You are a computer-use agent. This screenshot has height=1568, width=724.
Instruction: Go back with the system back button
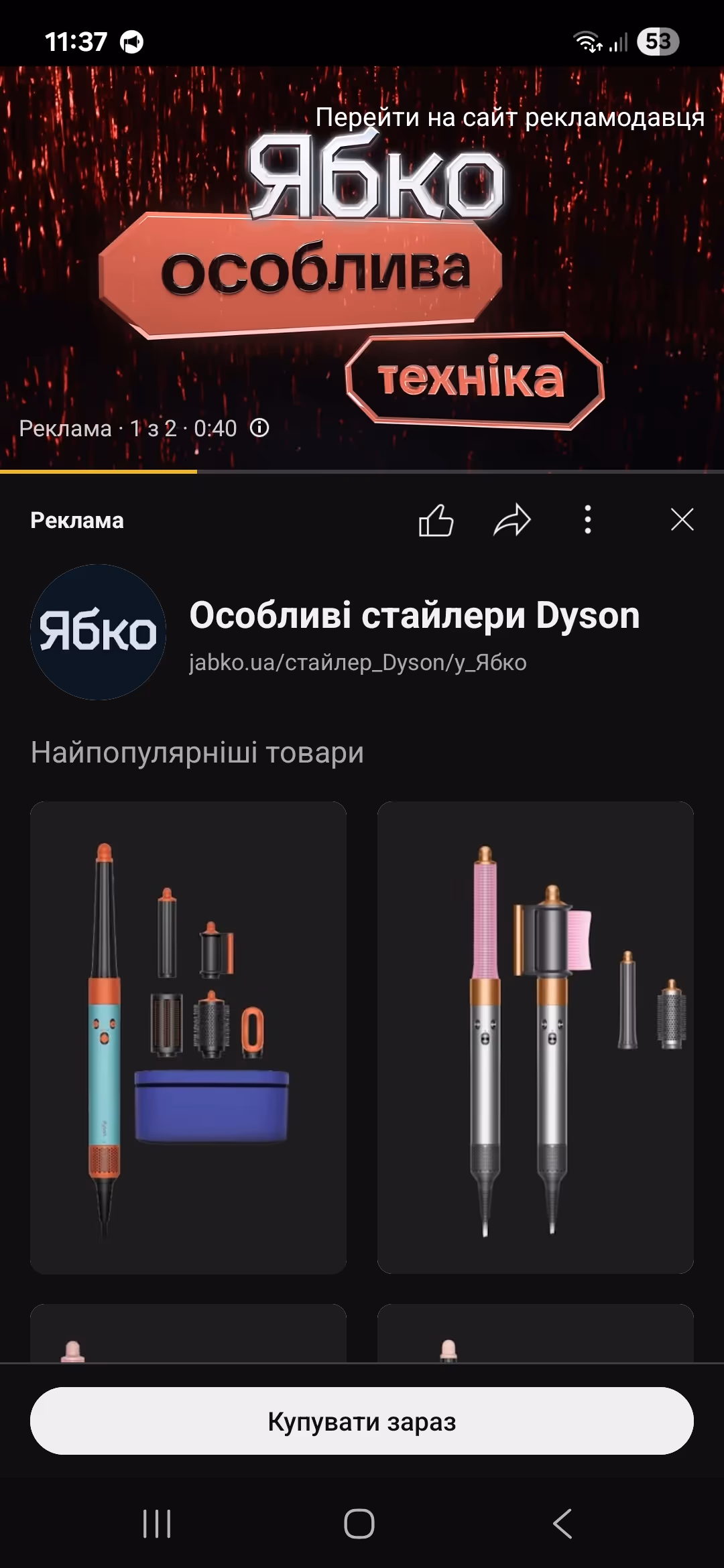(x=562, y=1524)
